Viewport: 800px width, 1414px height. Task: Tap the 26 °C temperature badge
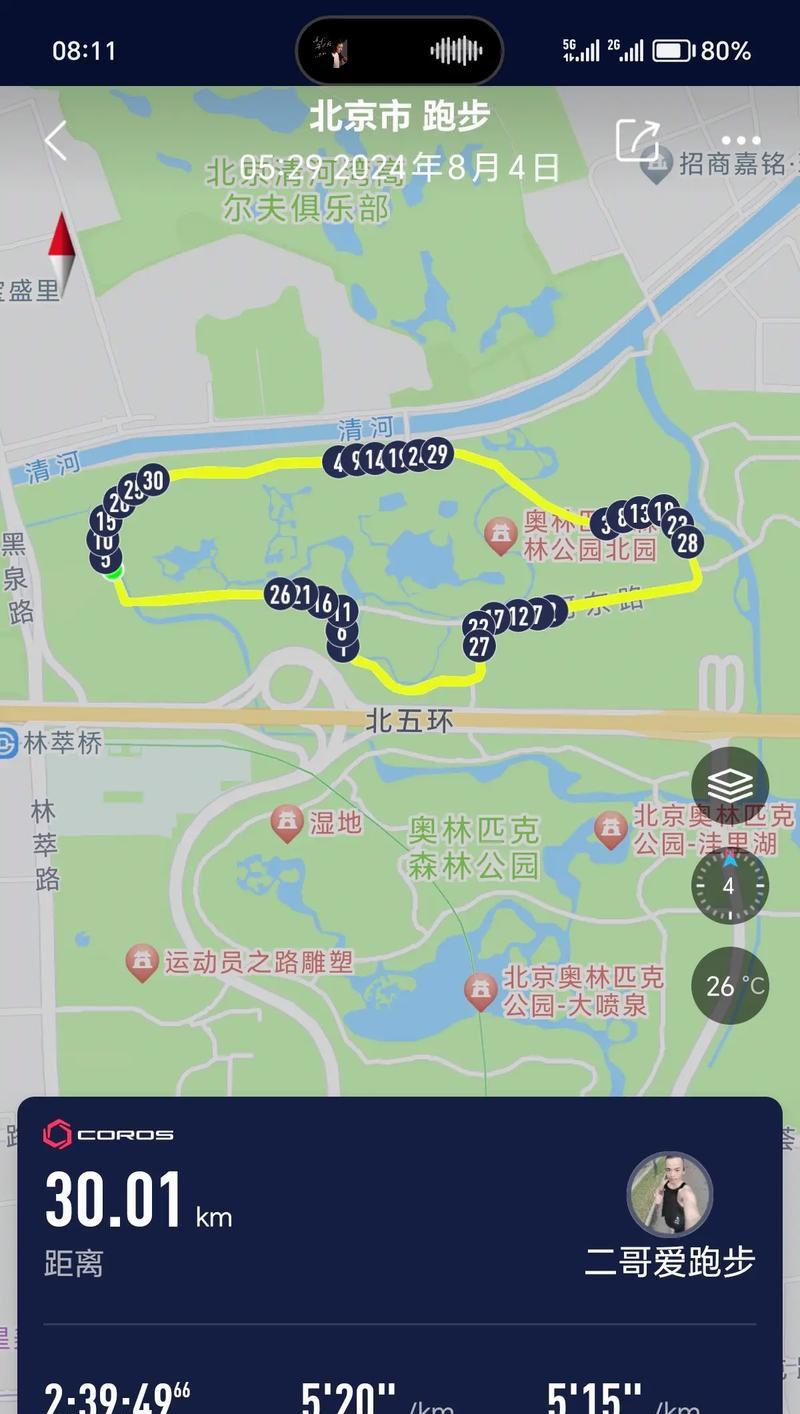tap(730, 986)
